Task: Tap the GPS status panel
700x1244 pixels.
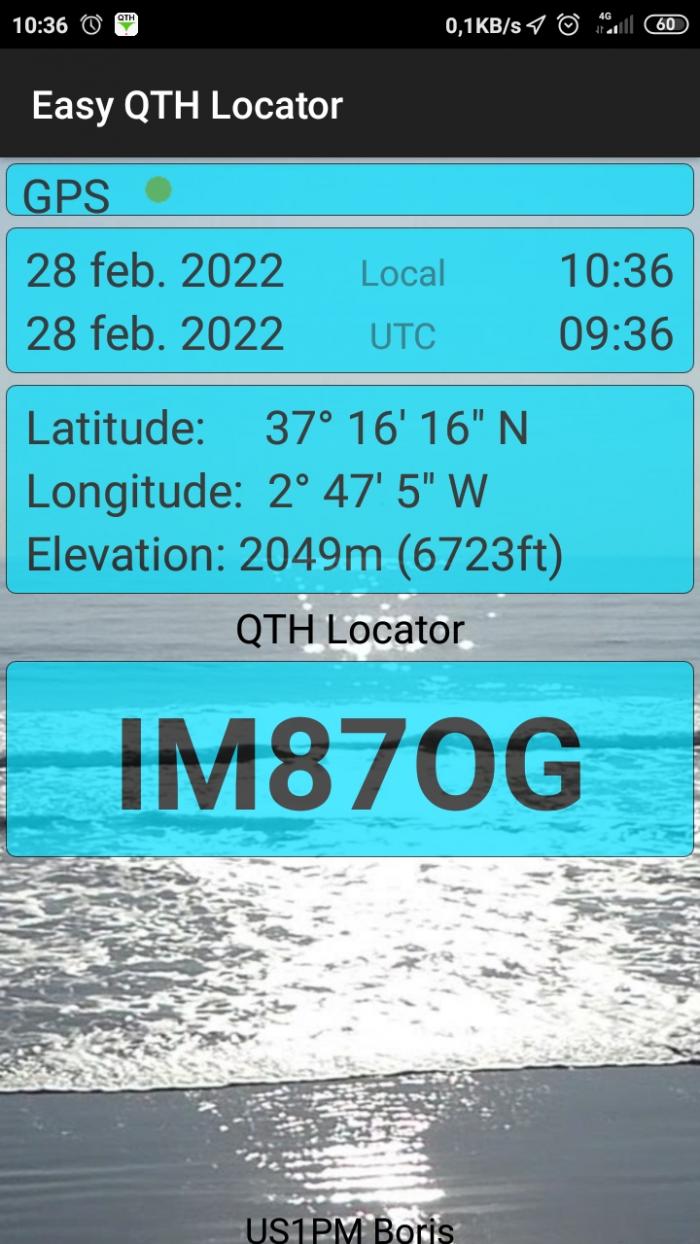Action: [350, 190]
